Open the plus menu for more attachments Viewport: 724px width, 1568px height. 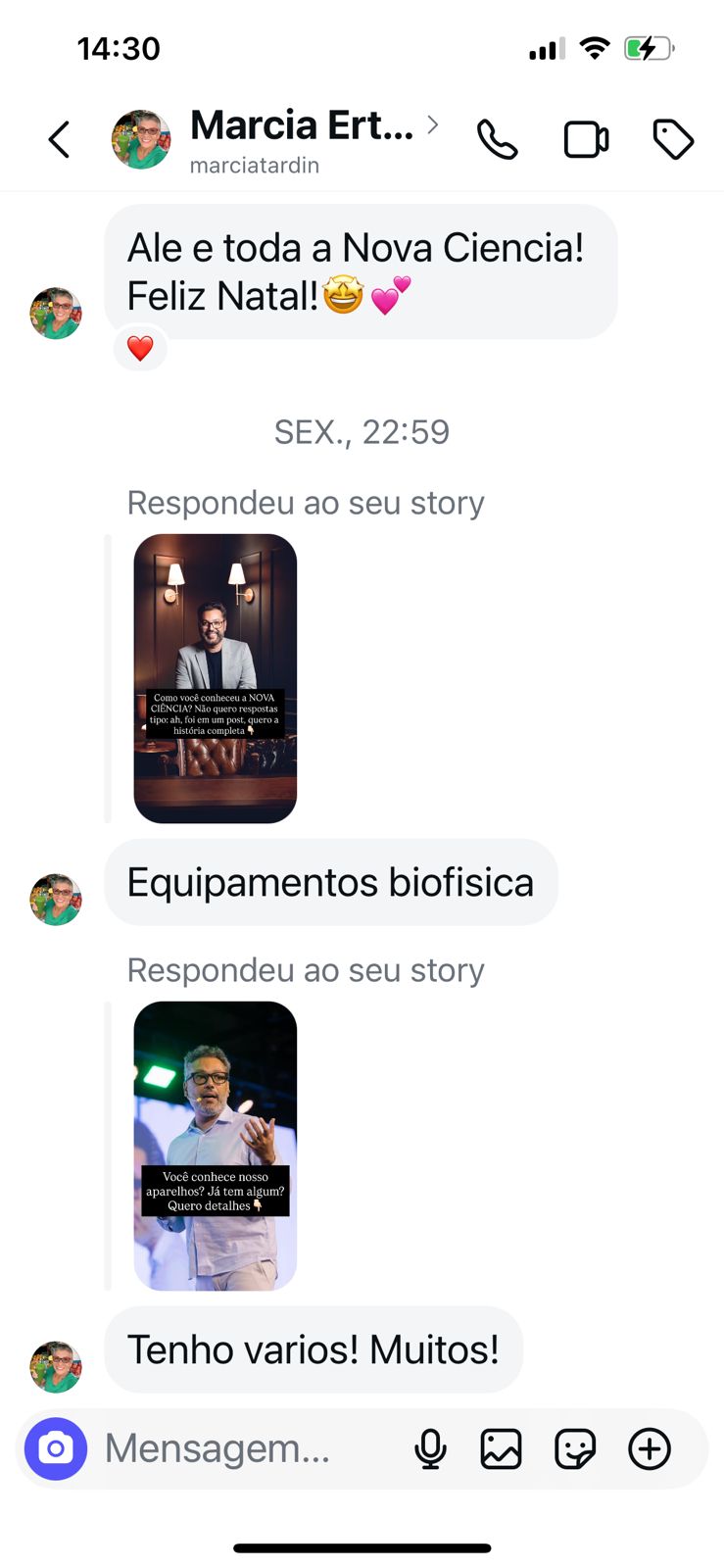[x=649, y=1448]
